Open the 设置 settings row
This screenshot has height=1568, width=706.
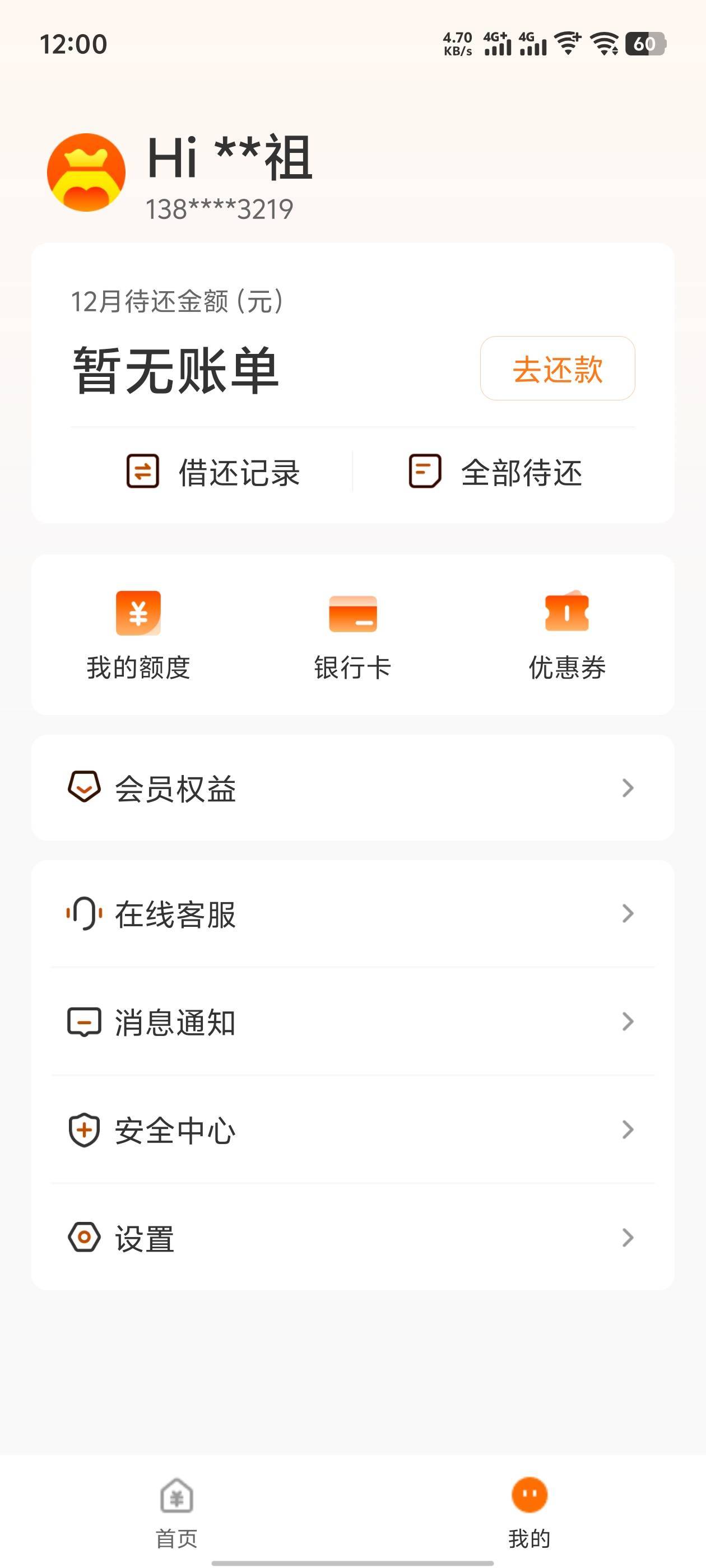(x=352, y=1238)
